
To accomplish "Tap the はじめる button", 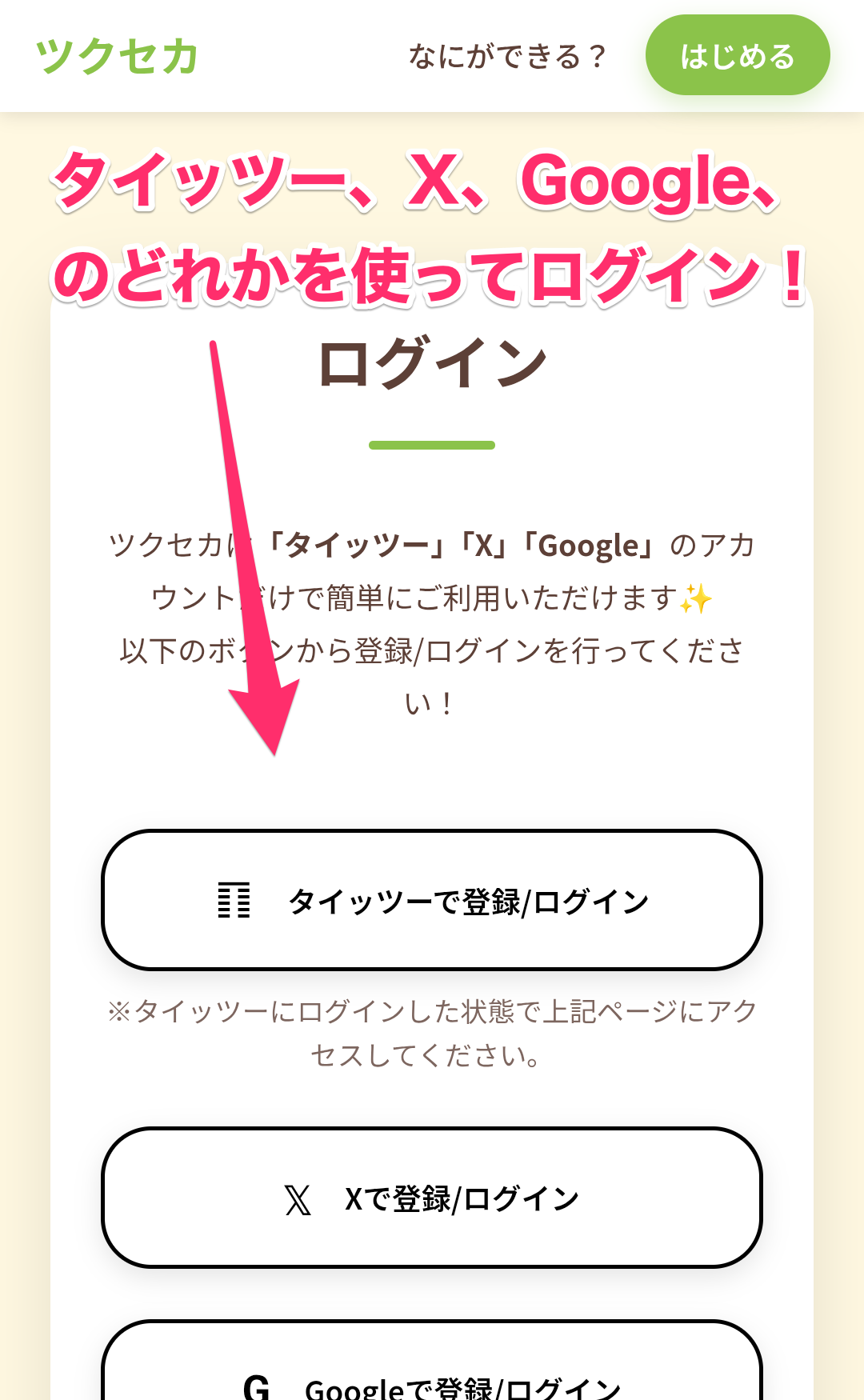I will [x=737, y=56].
